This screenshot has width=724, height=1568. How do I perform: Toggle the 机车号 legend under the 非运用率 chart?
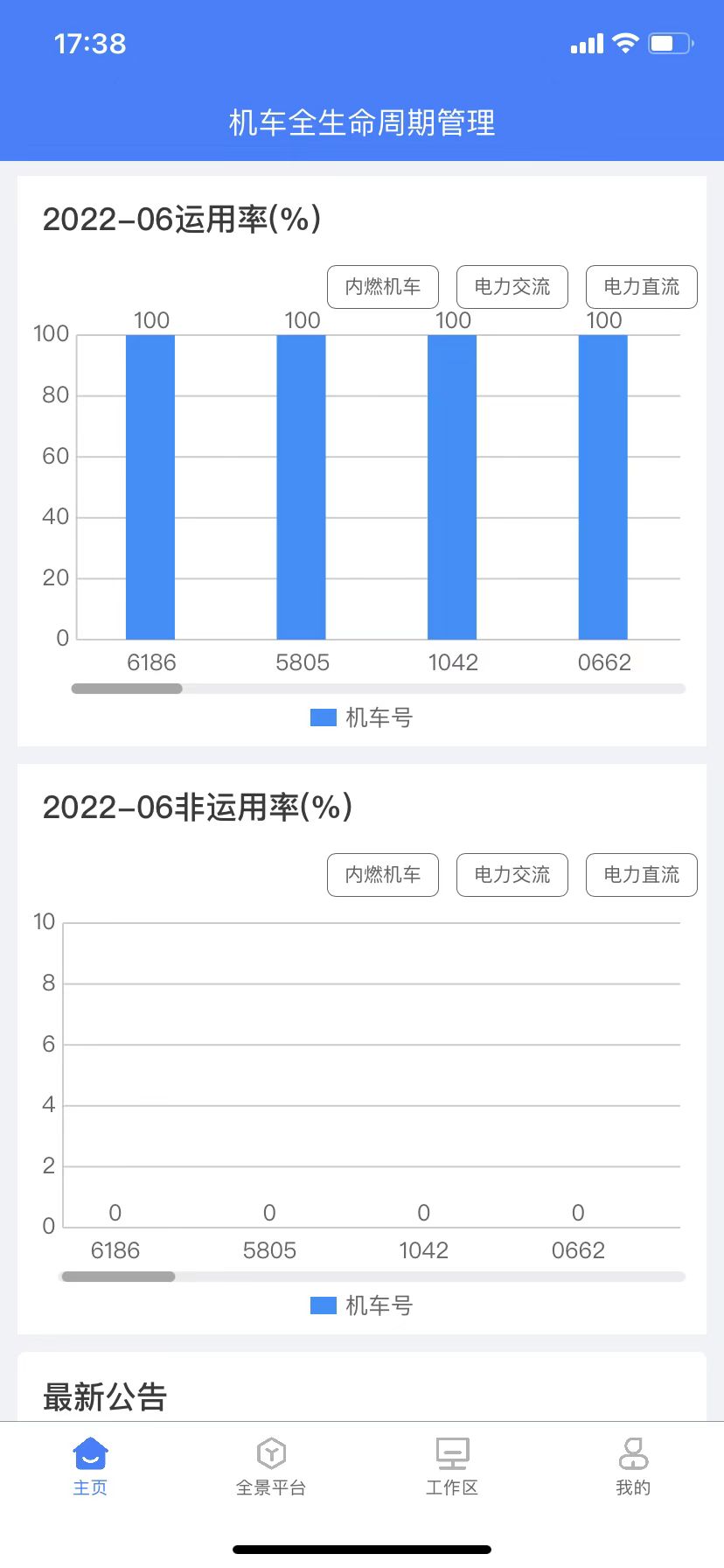pos(362,1305)
